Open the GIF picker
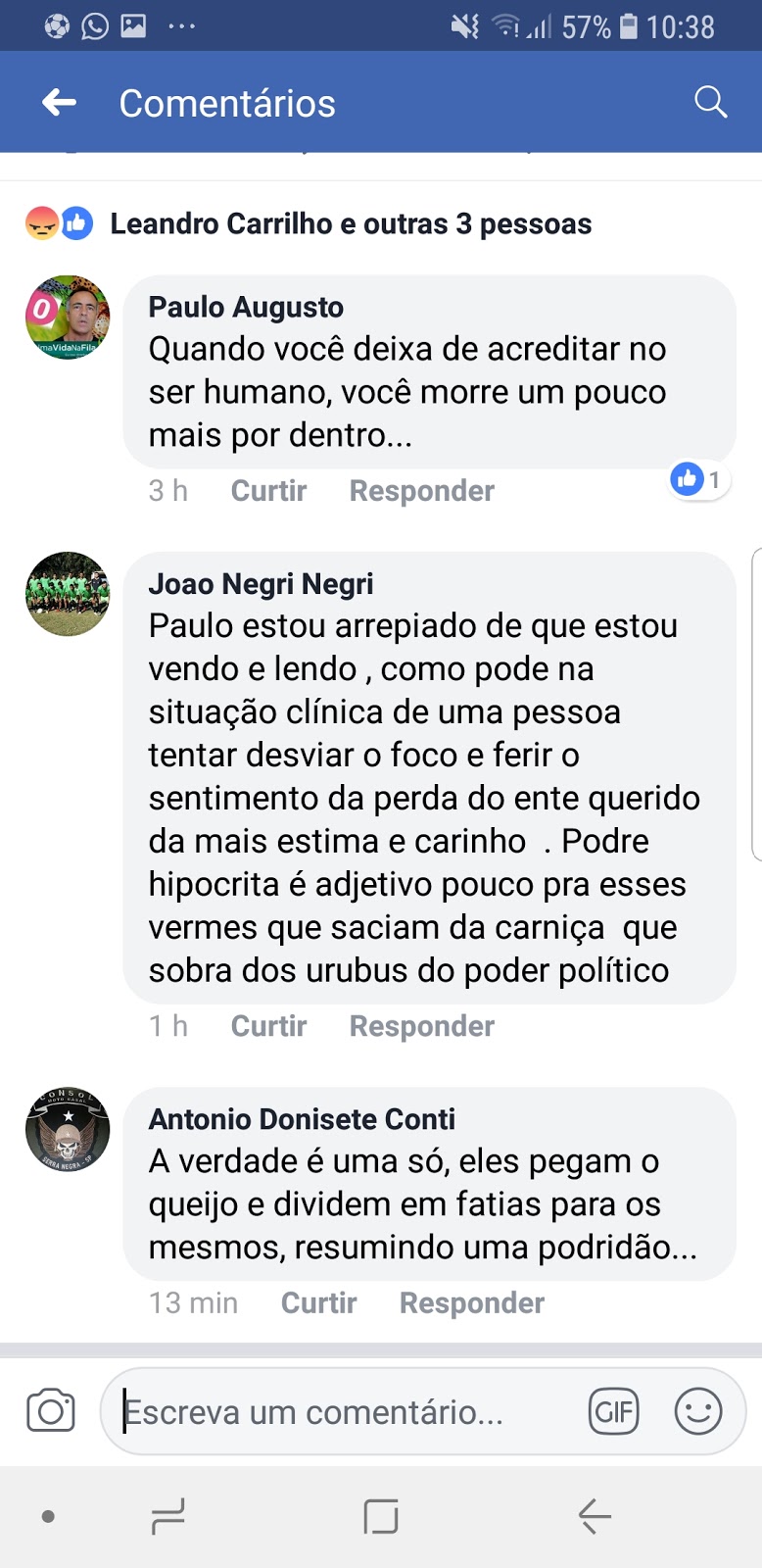The height and width of the screenshot is (1568, 762). [x=614, y=1411]
